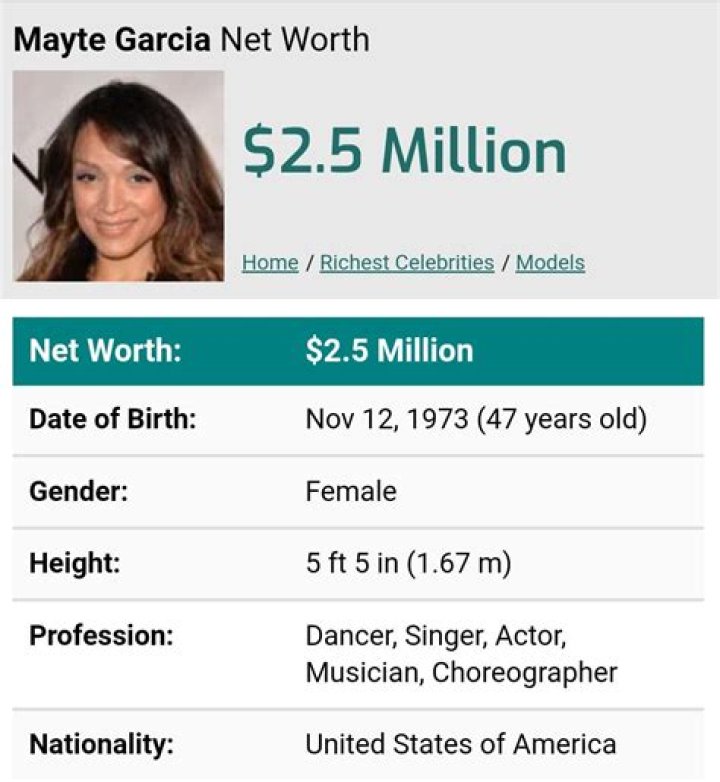720x782 pixels.
Task: Open the Home breadcrumb link
Action: (270, 263)
